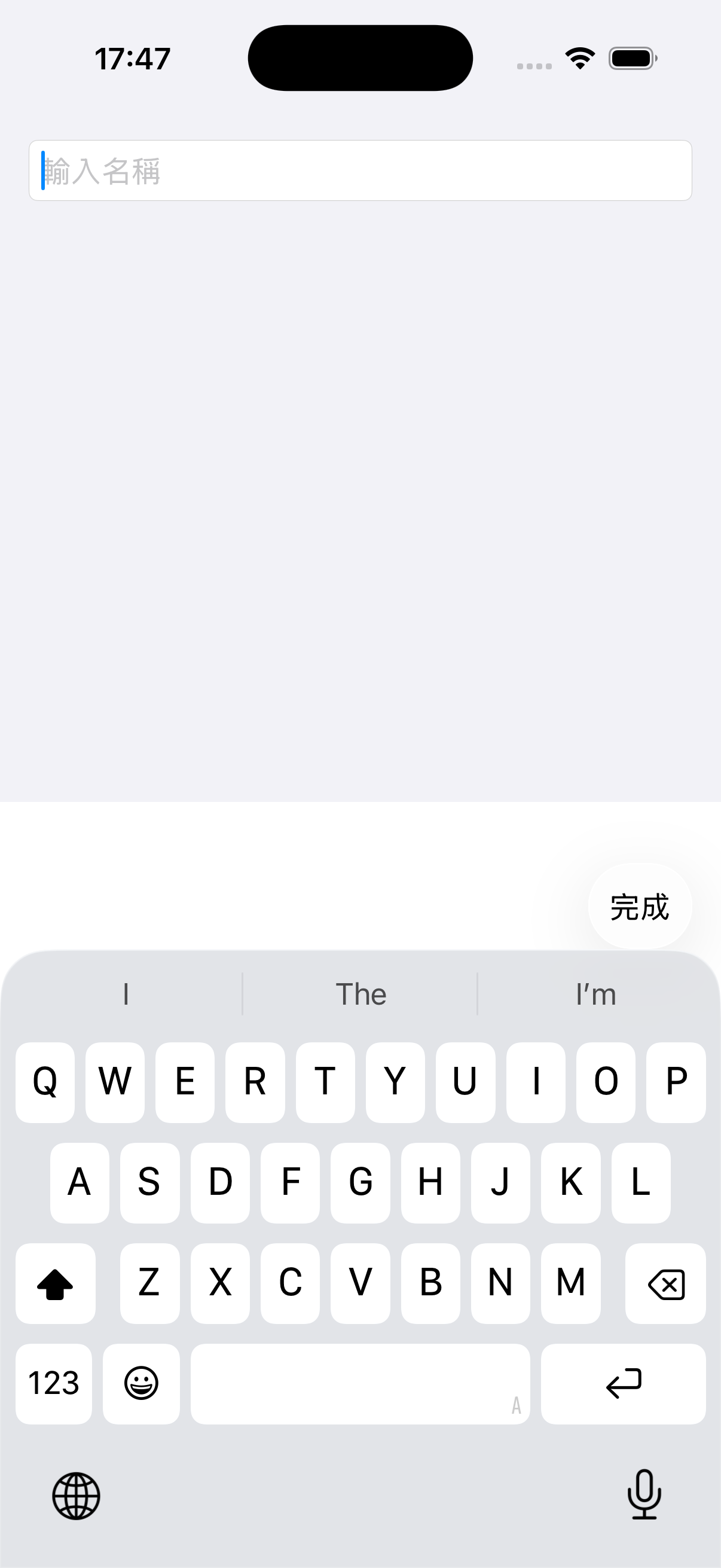The image size is (721, 1568).
Task: Tap the 完成 button above the keyboard
Action: point(640,907)
